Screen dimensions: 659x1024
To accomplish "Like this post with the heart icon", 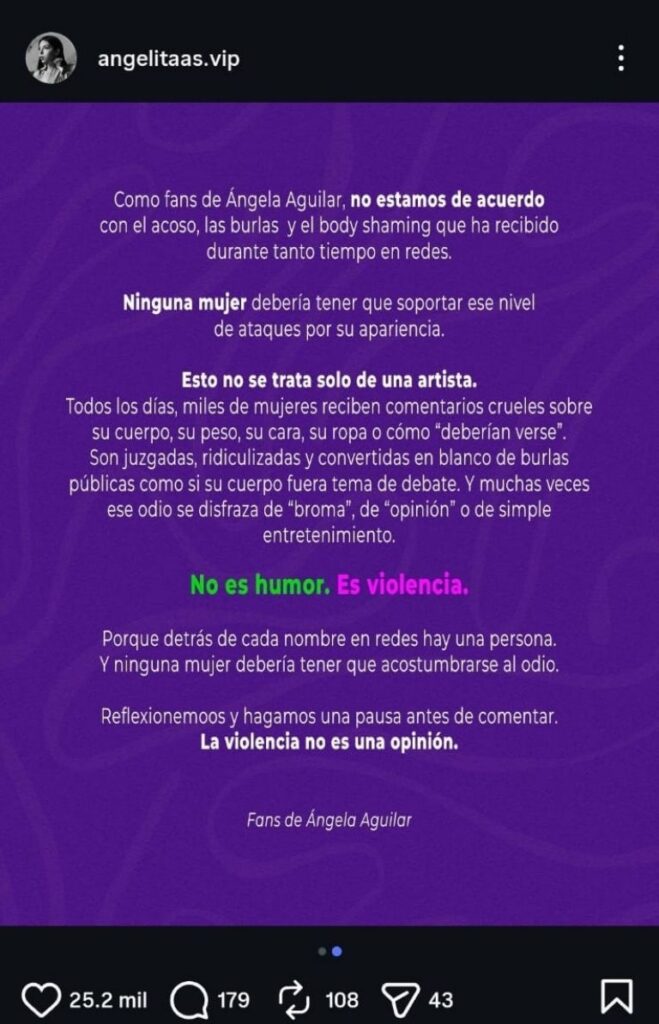I will coord(41,998).
